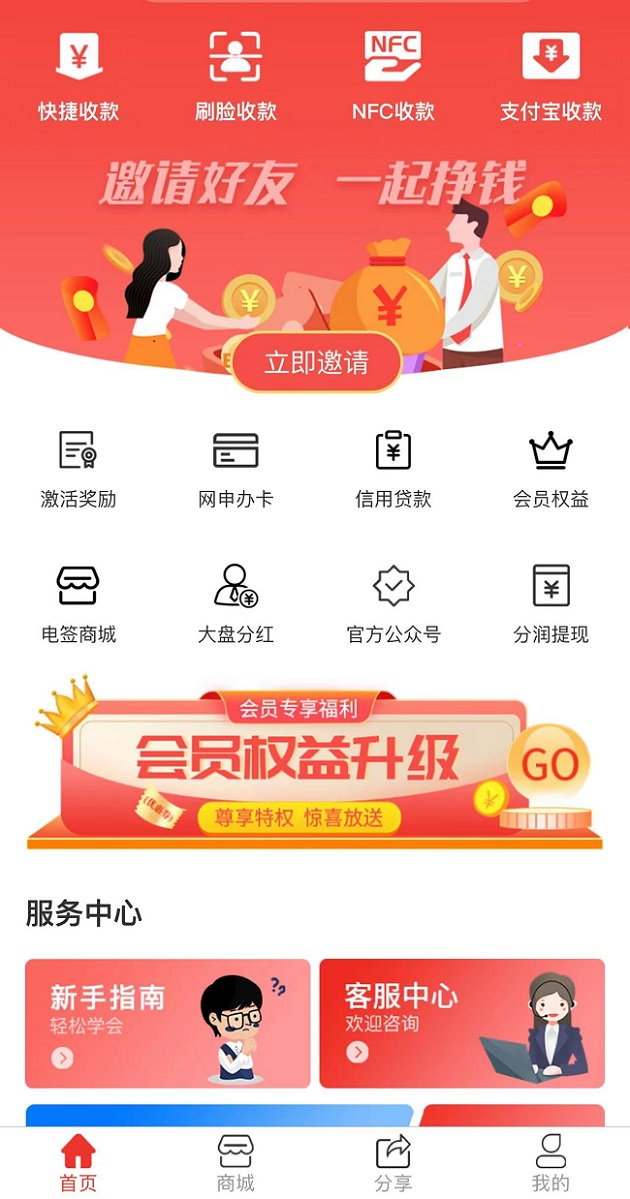
Task: Open 官方公众号 official account
Action: (x=393, y=603)
